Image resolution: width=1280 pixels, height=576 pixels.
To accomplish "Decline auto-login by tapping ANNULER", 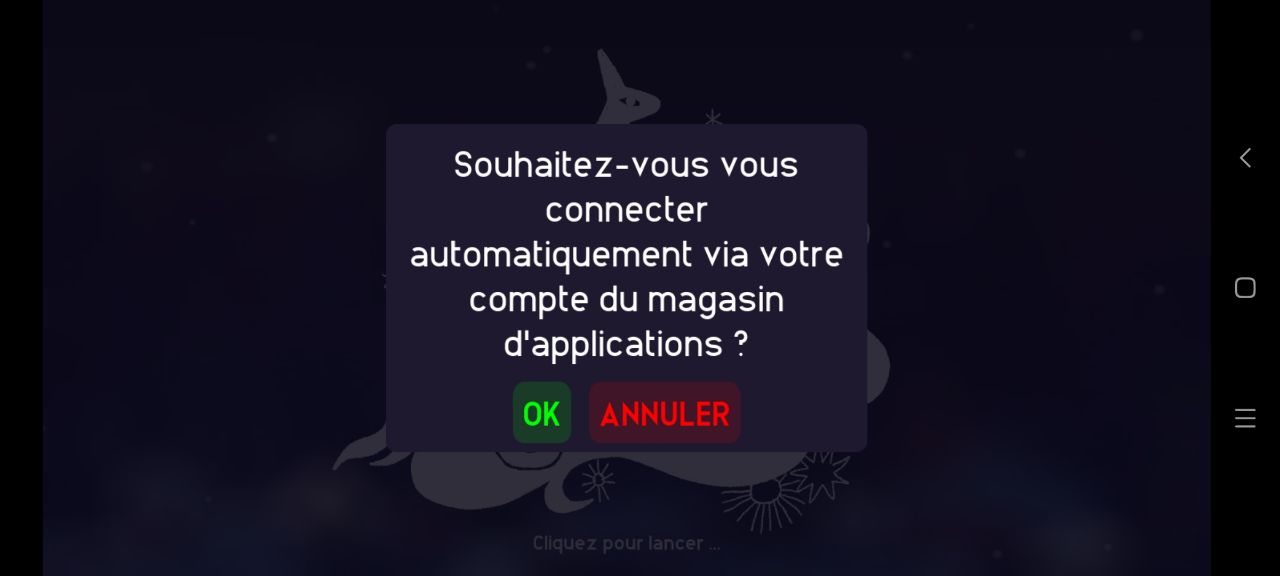I will (664, 413).
